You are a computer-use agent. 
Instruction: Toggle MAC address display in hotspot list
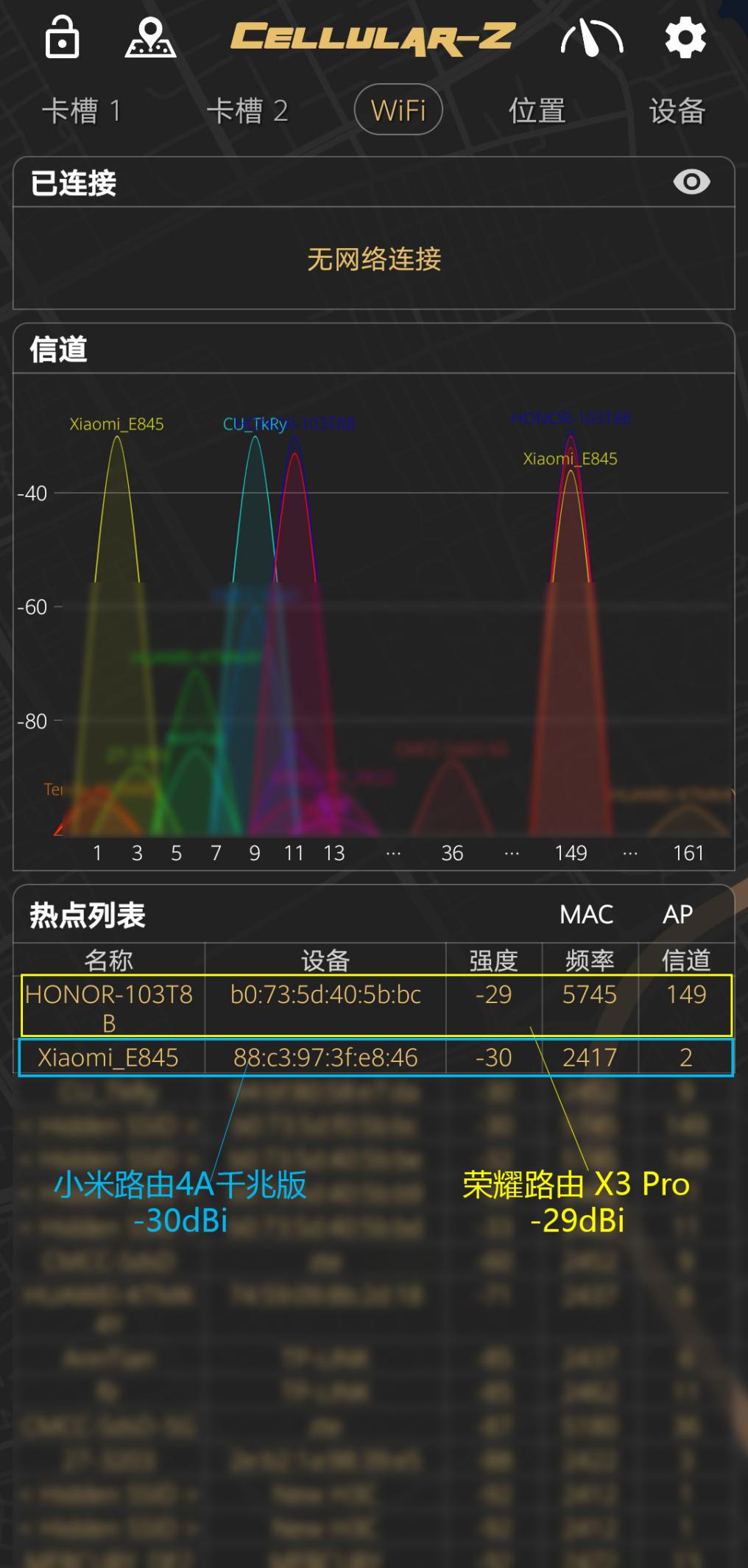(588, 914)
